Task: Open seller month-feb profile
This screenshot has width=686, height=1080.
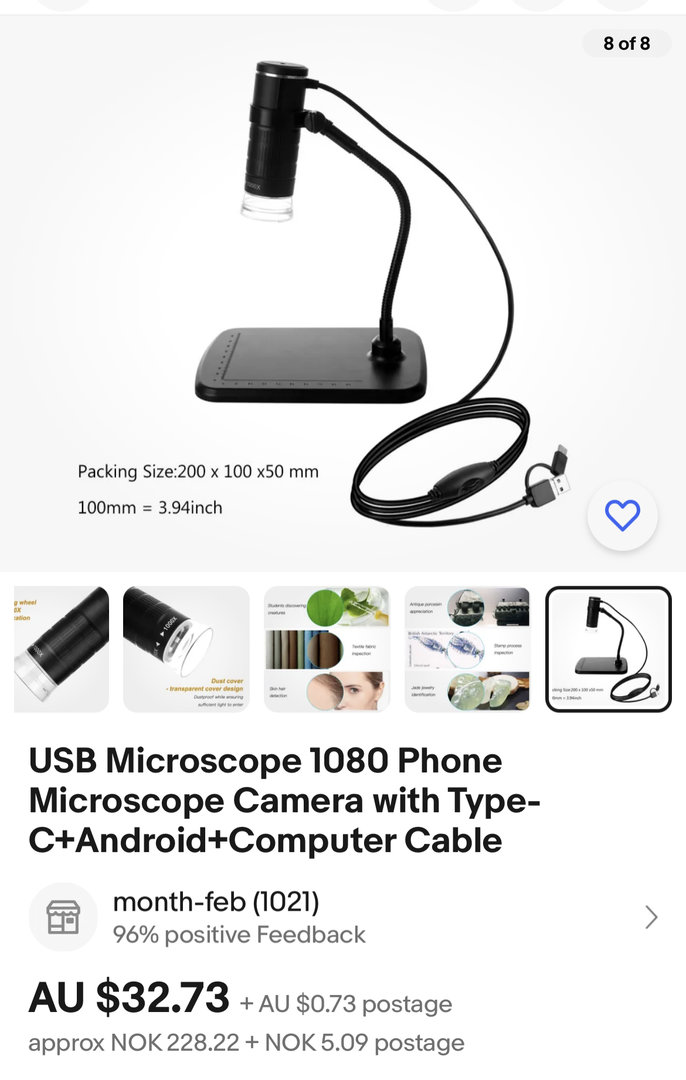Action: point(215,903)
